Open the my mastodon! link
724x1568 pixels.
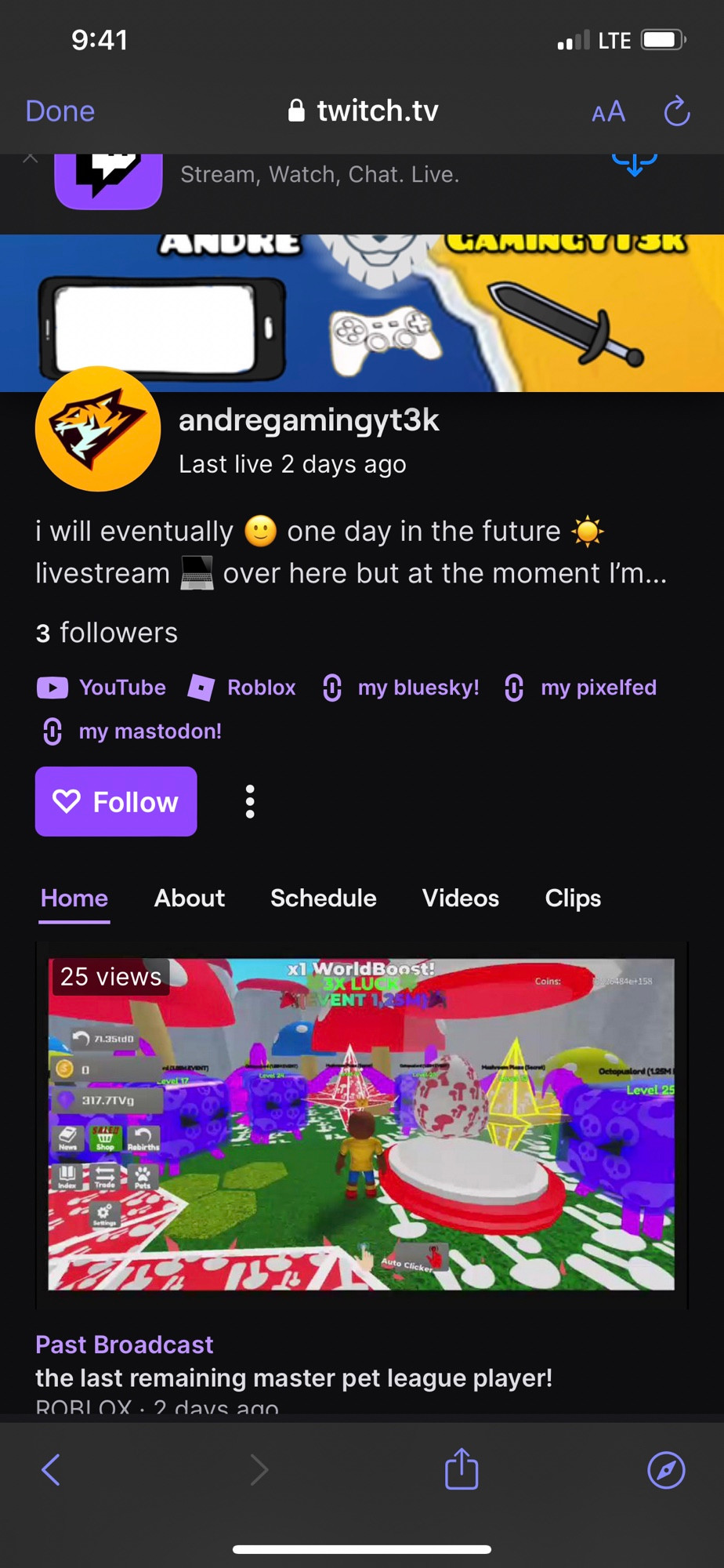point(131,731)
